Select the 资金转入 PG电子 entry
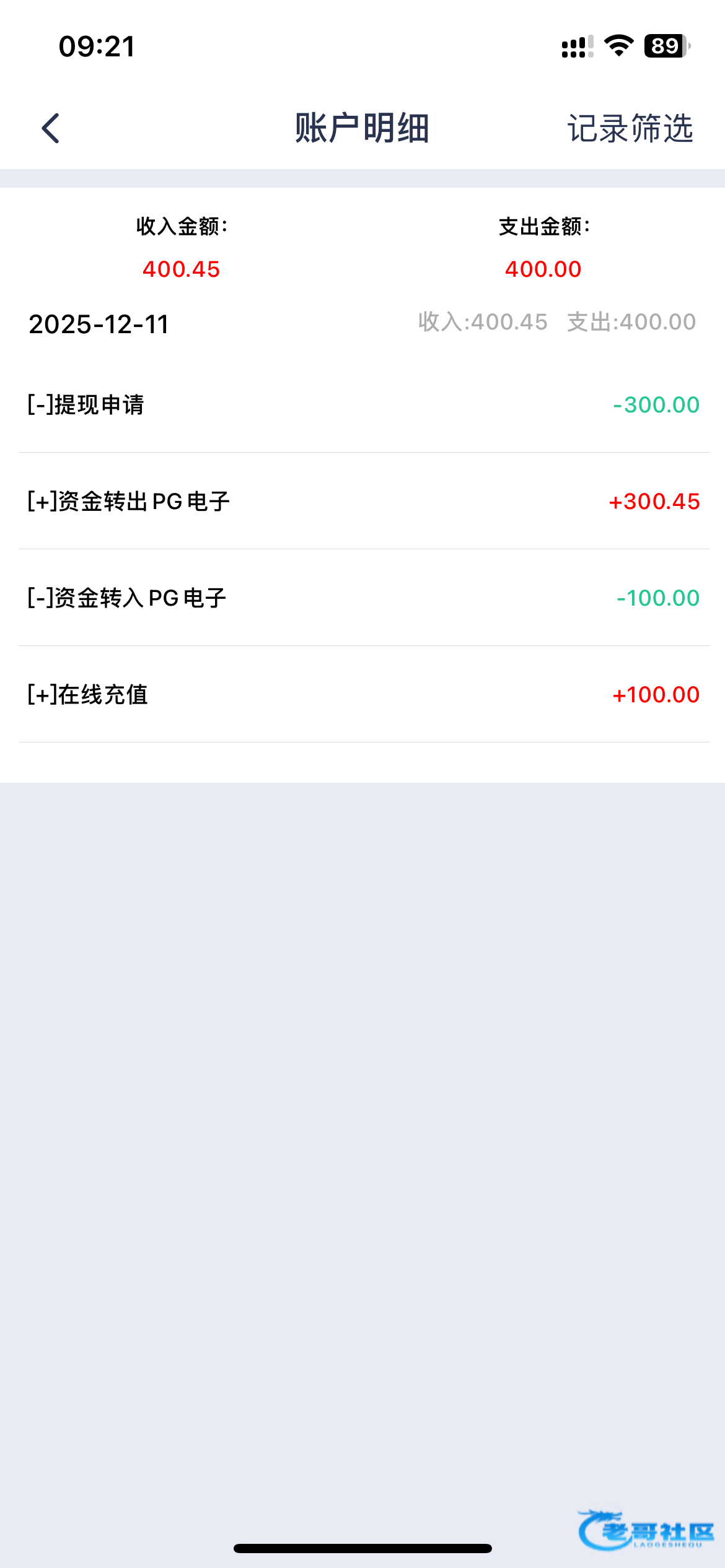 click(362, 598)
